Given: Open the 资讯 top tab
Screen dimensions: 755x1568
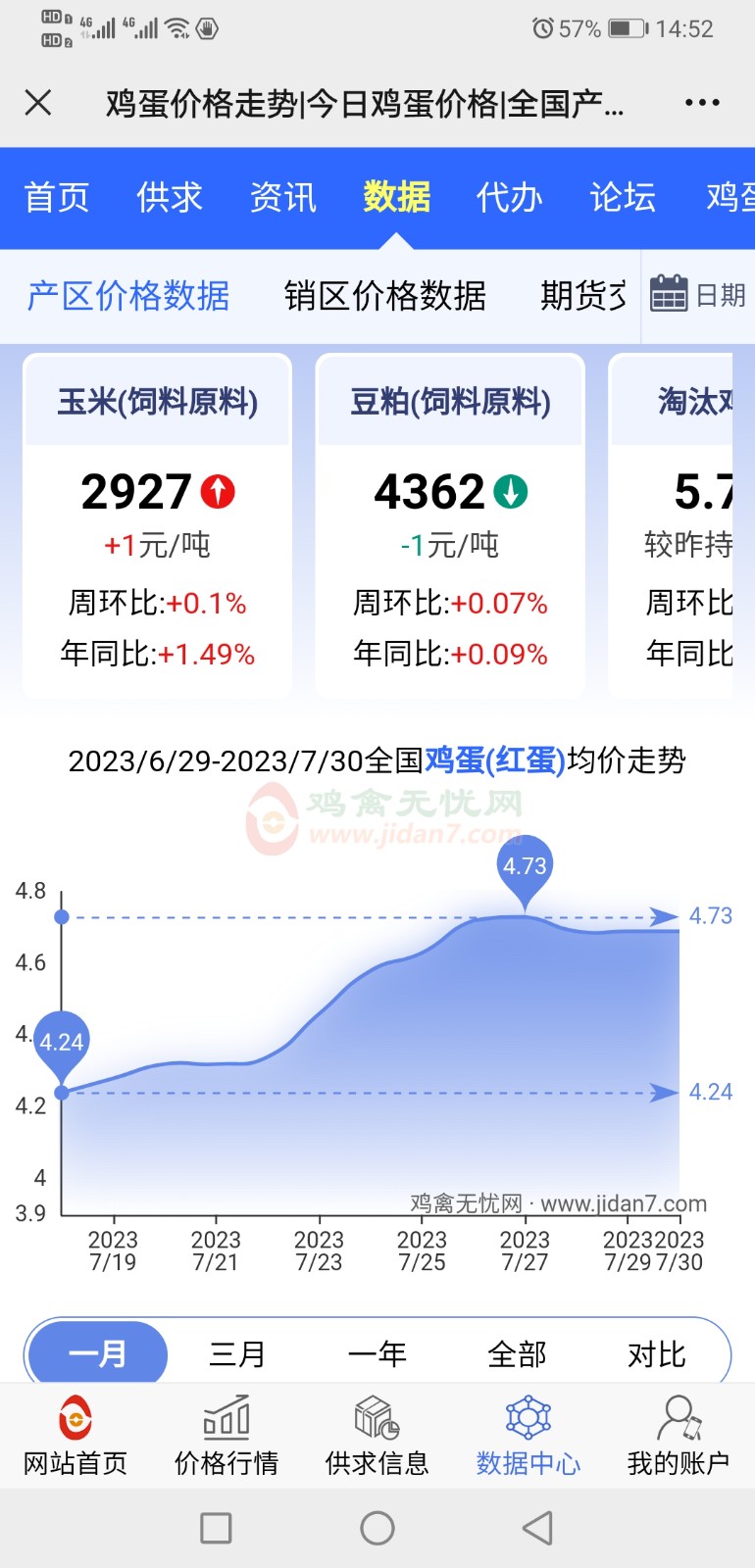Looking at the screenshot, I should pos(283,197).
